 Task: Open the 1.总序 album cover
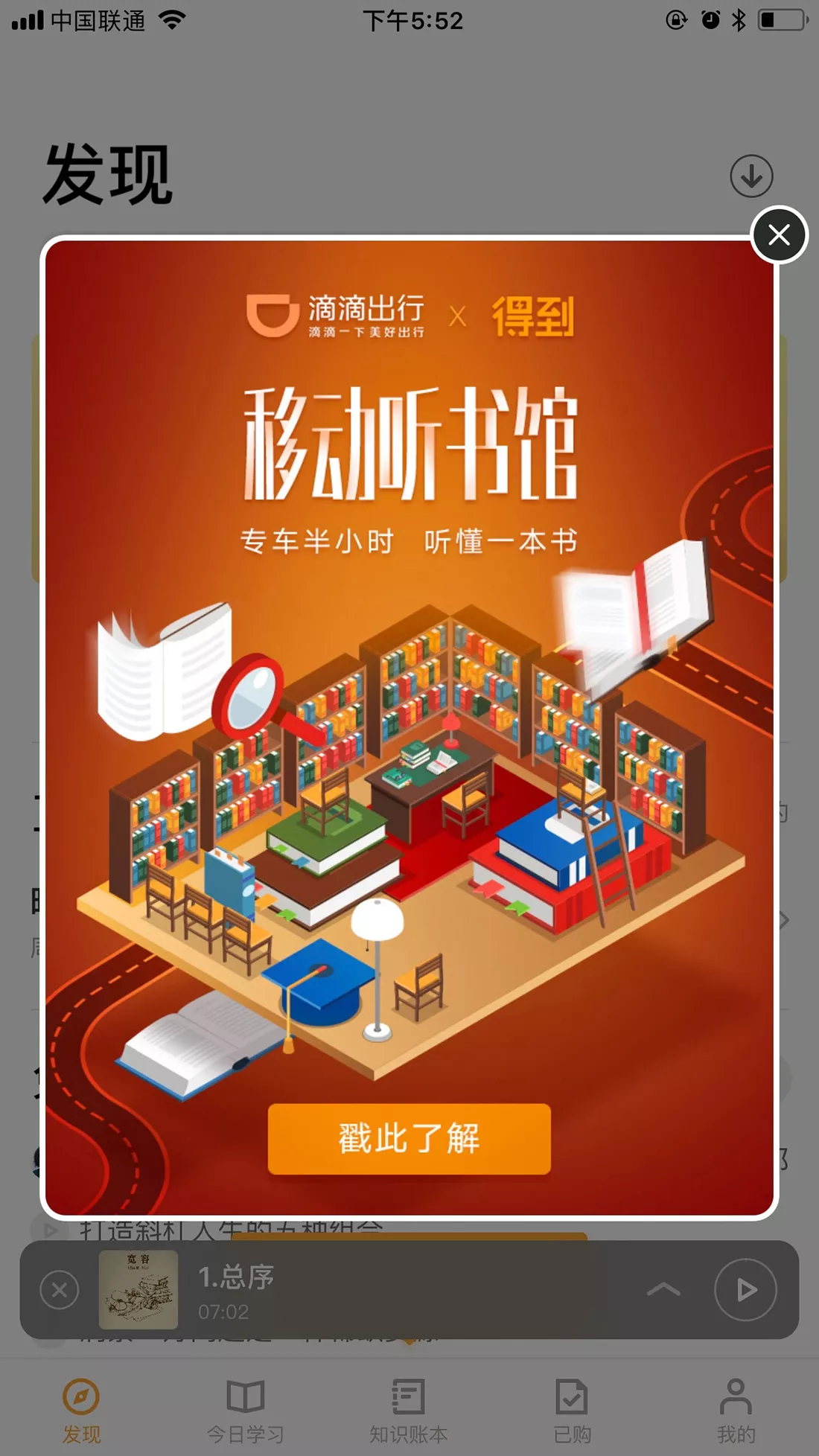[138, 1289]
